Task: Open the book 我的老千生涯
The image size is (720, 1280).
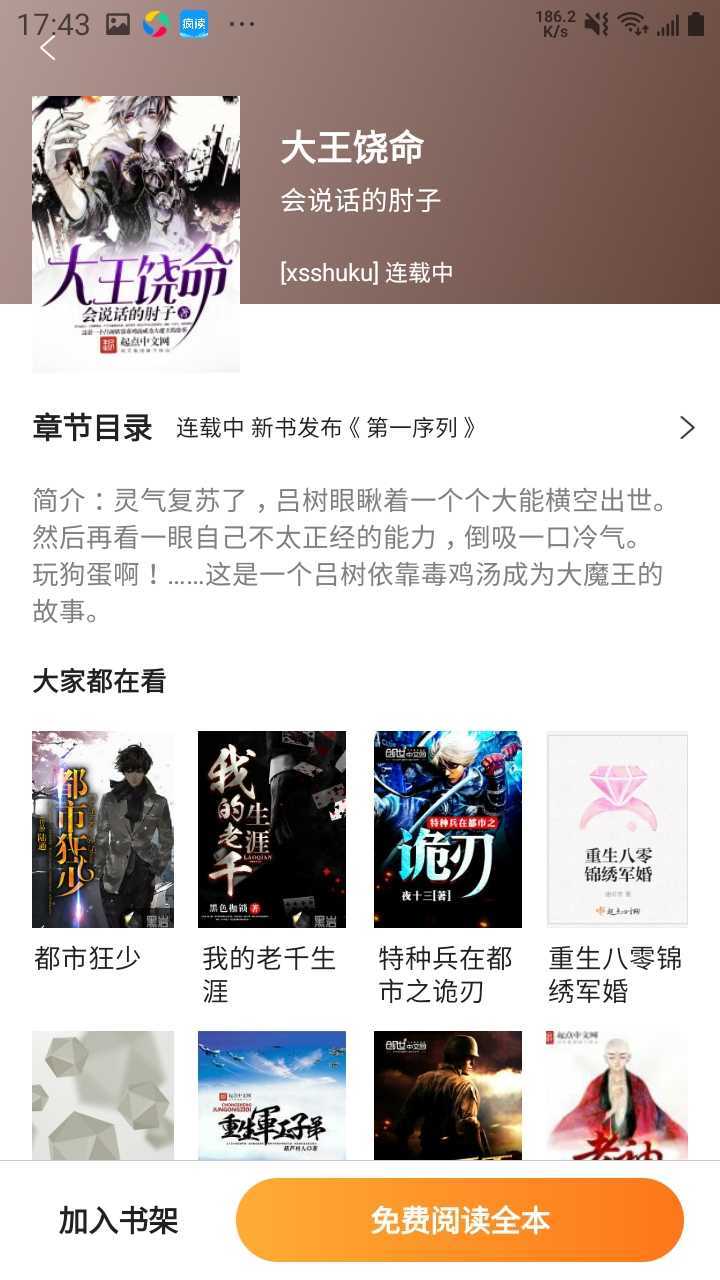Action: coord(272,830)
